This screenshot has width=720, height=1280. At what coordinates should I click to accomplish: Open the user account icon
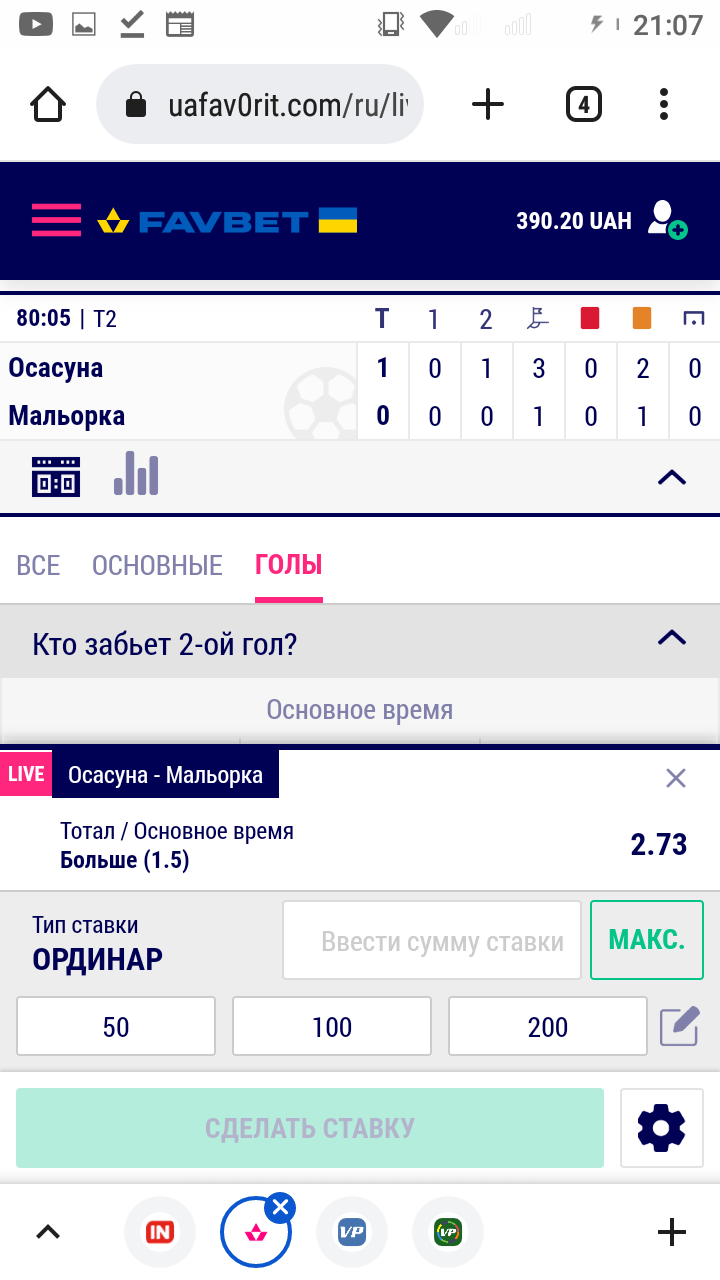[x=664, y=220]
